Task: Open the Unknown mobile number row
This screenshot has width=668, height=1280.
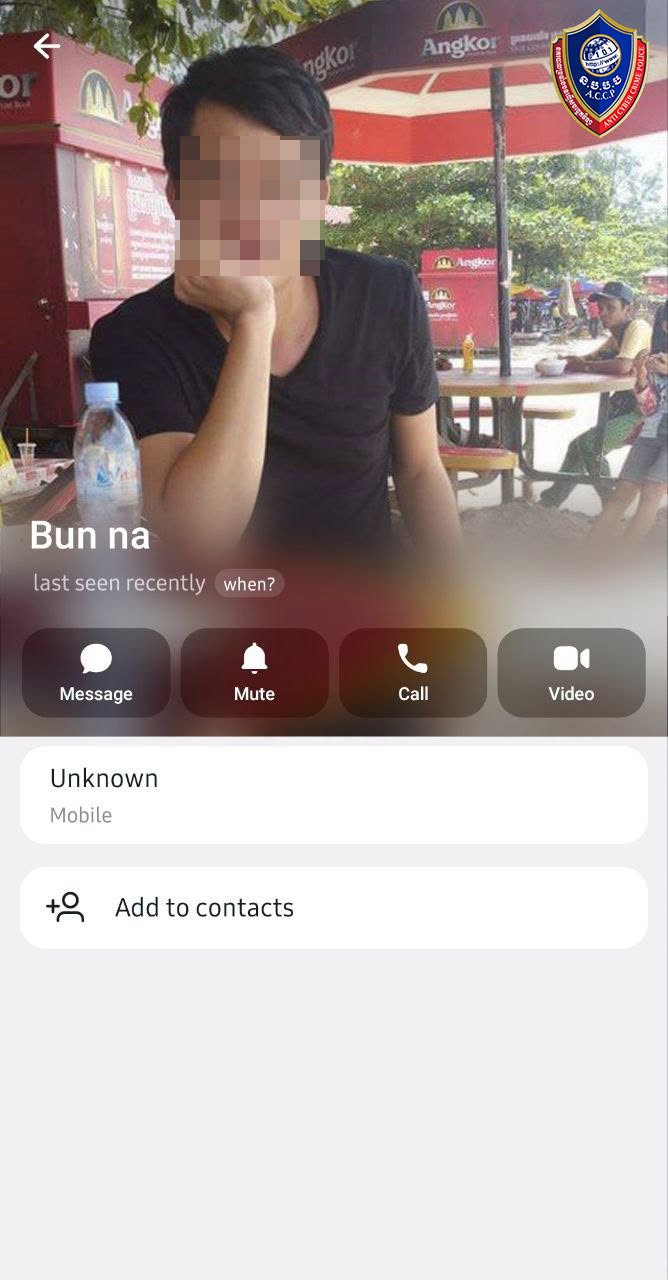Action: [x=334, y=795]
